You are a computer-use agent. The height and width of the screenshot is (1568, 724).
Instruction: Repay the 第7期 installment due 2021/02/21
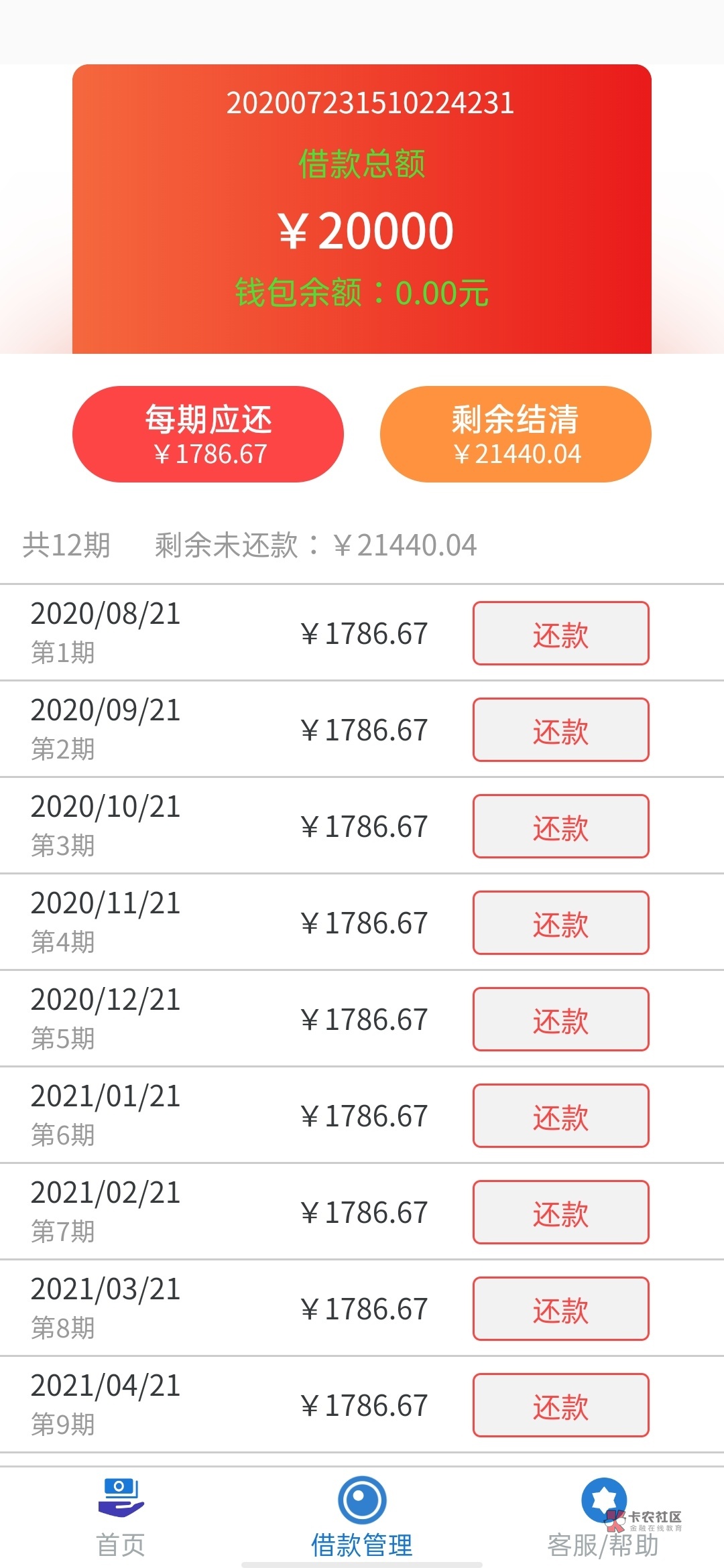[560, 1212]
